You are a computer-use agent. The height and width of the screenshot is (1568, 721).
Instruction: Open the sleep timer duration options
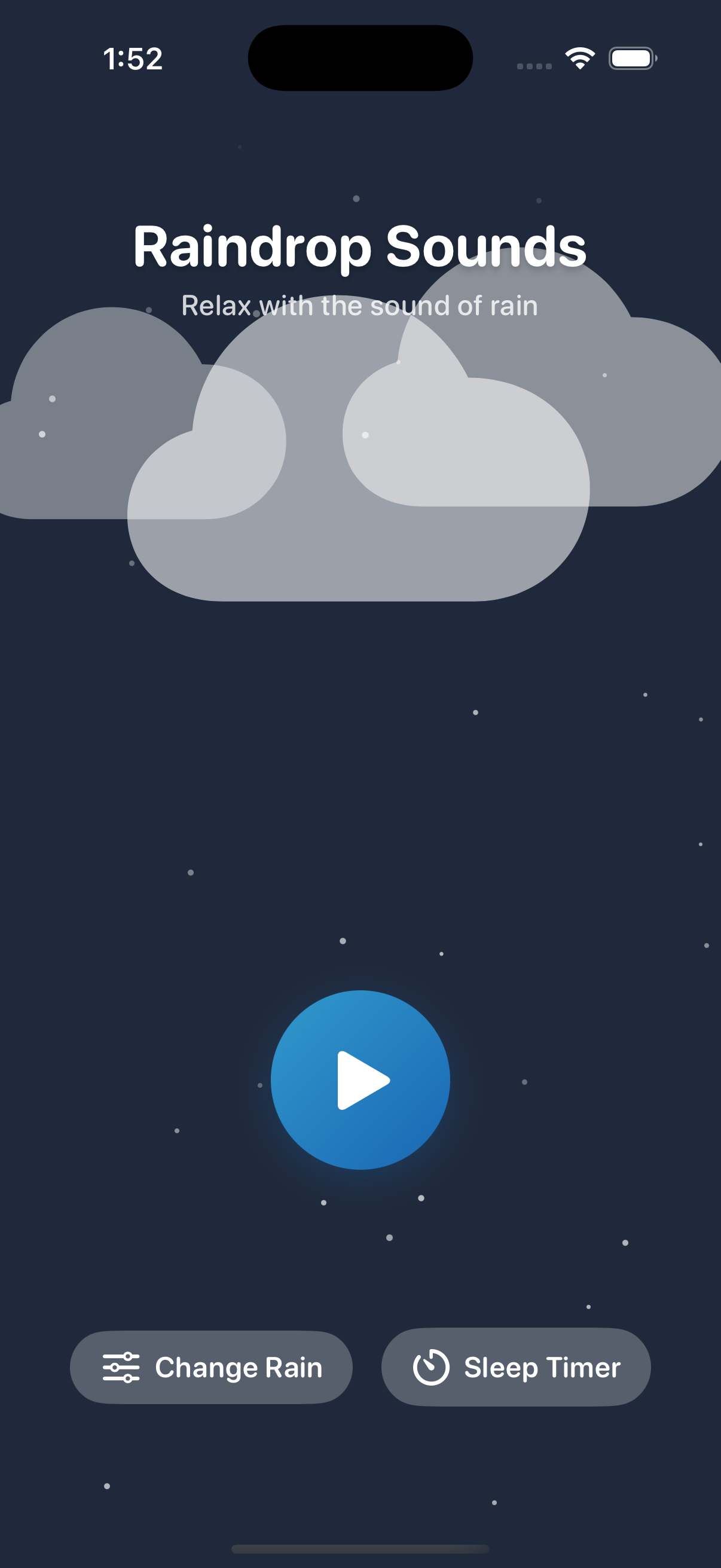click(516, 1368)
